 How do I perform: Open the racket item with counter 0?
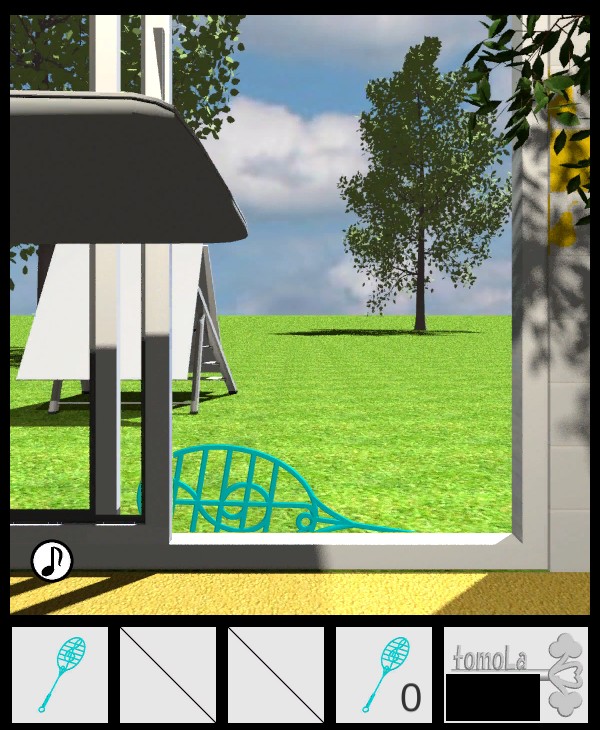384,675
